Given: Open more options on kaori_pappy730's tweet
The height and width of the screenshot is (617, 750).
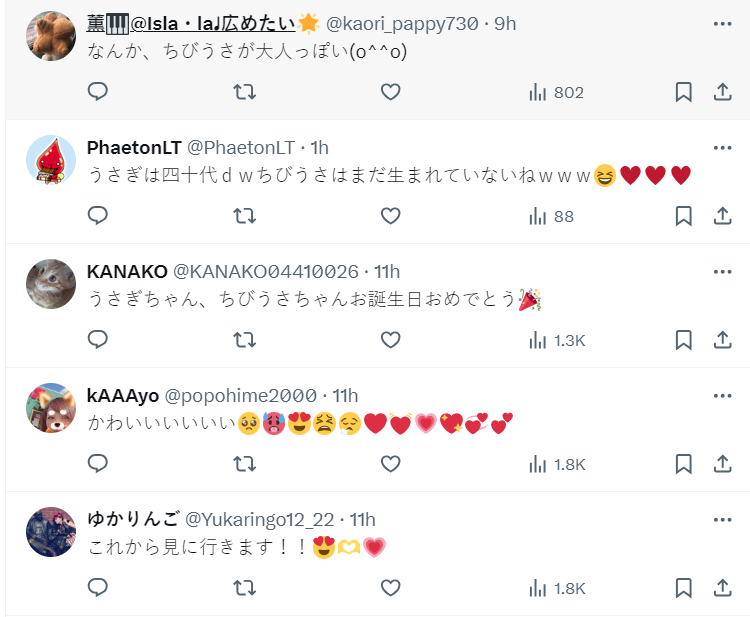Looking at the screenshot, I should click(722, 24).
